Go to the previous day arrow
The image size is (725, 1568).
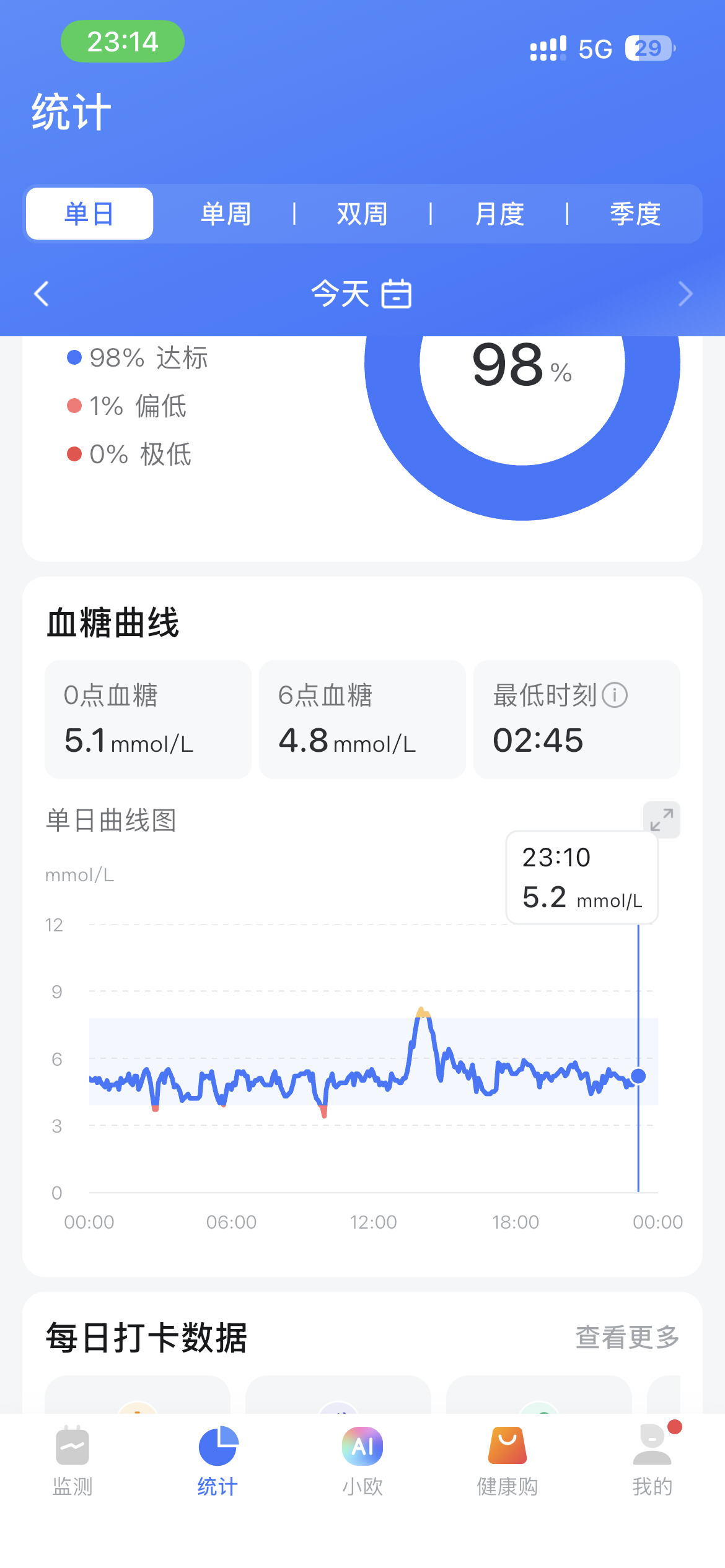42,294
